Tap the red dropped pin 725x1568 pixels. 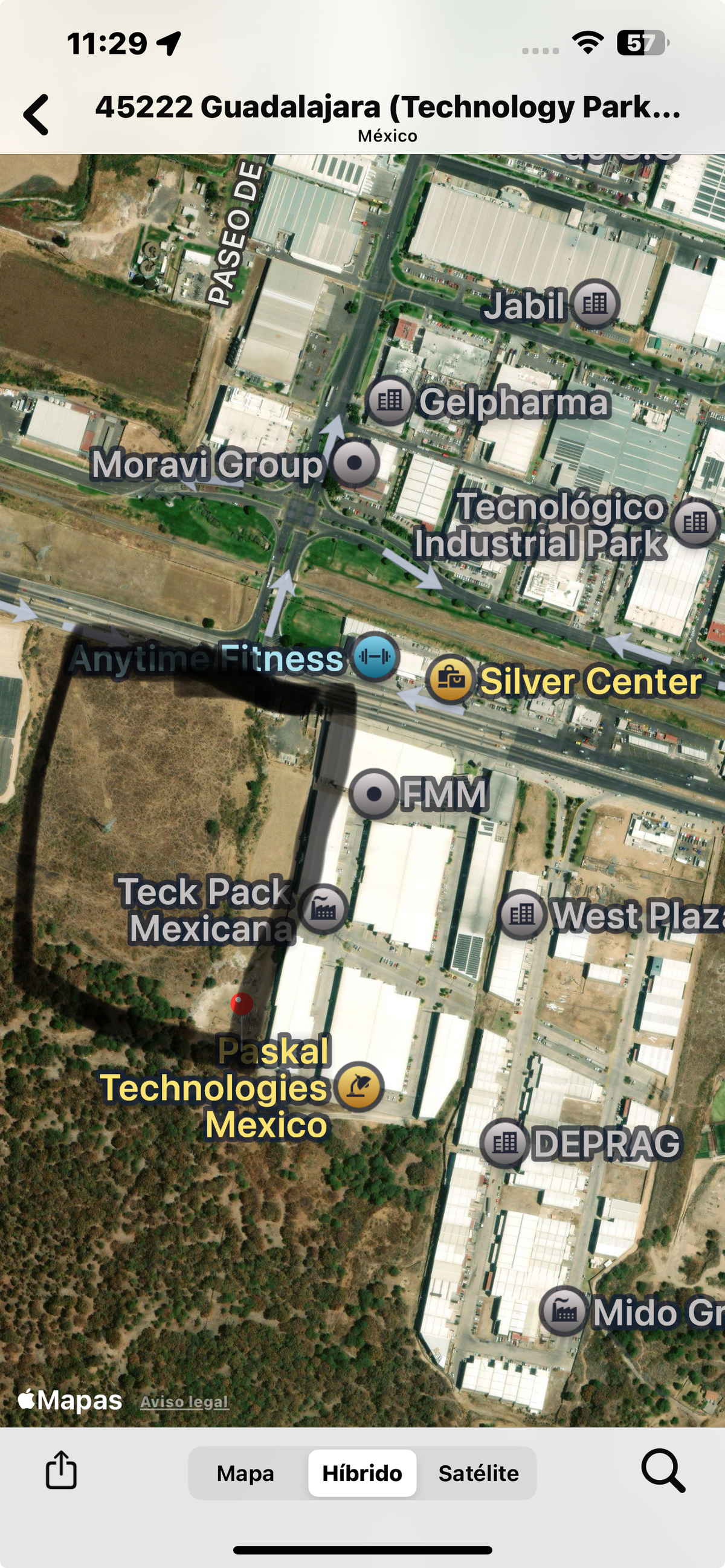point(242,1004)
